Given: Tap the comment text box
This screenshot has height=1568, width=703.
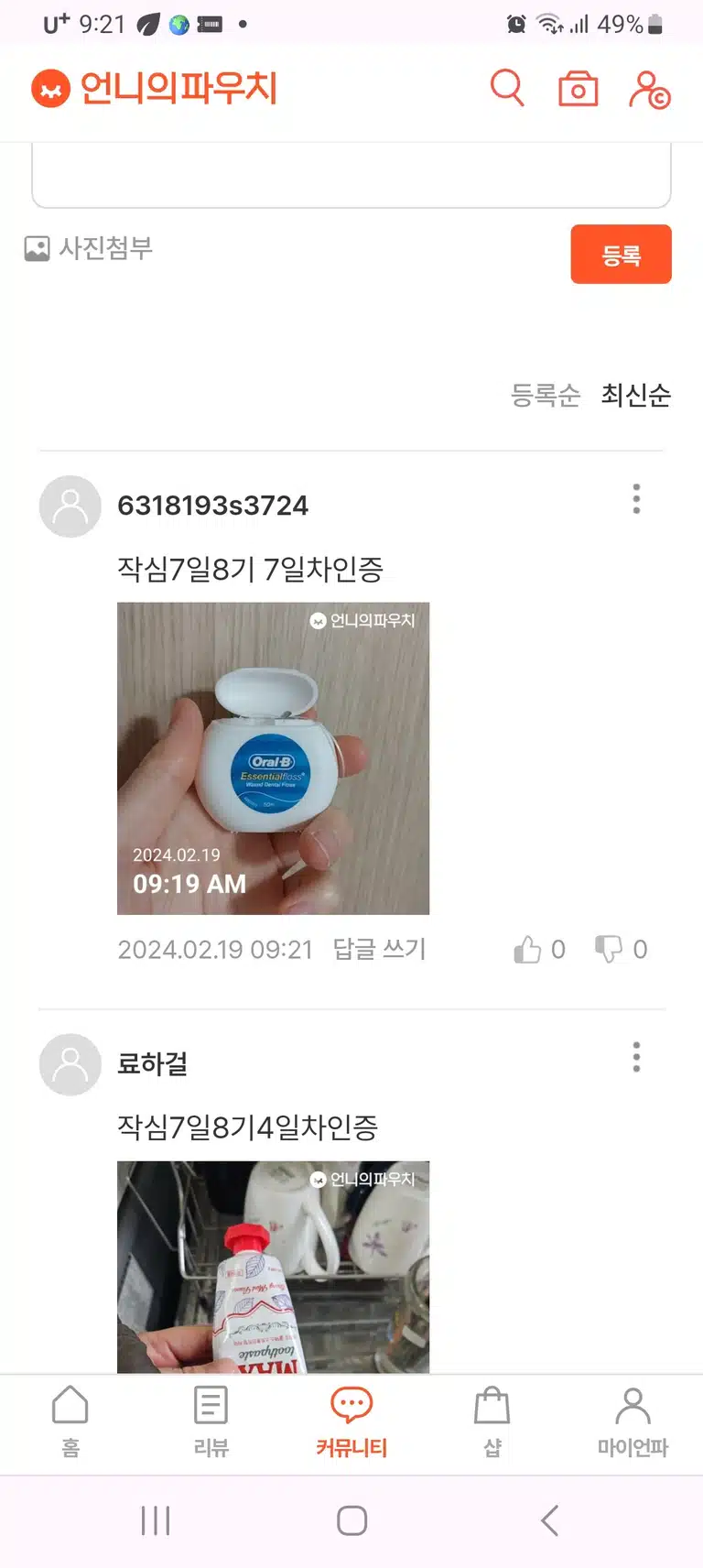Looking at the screenshot, I should coord(351,175).
